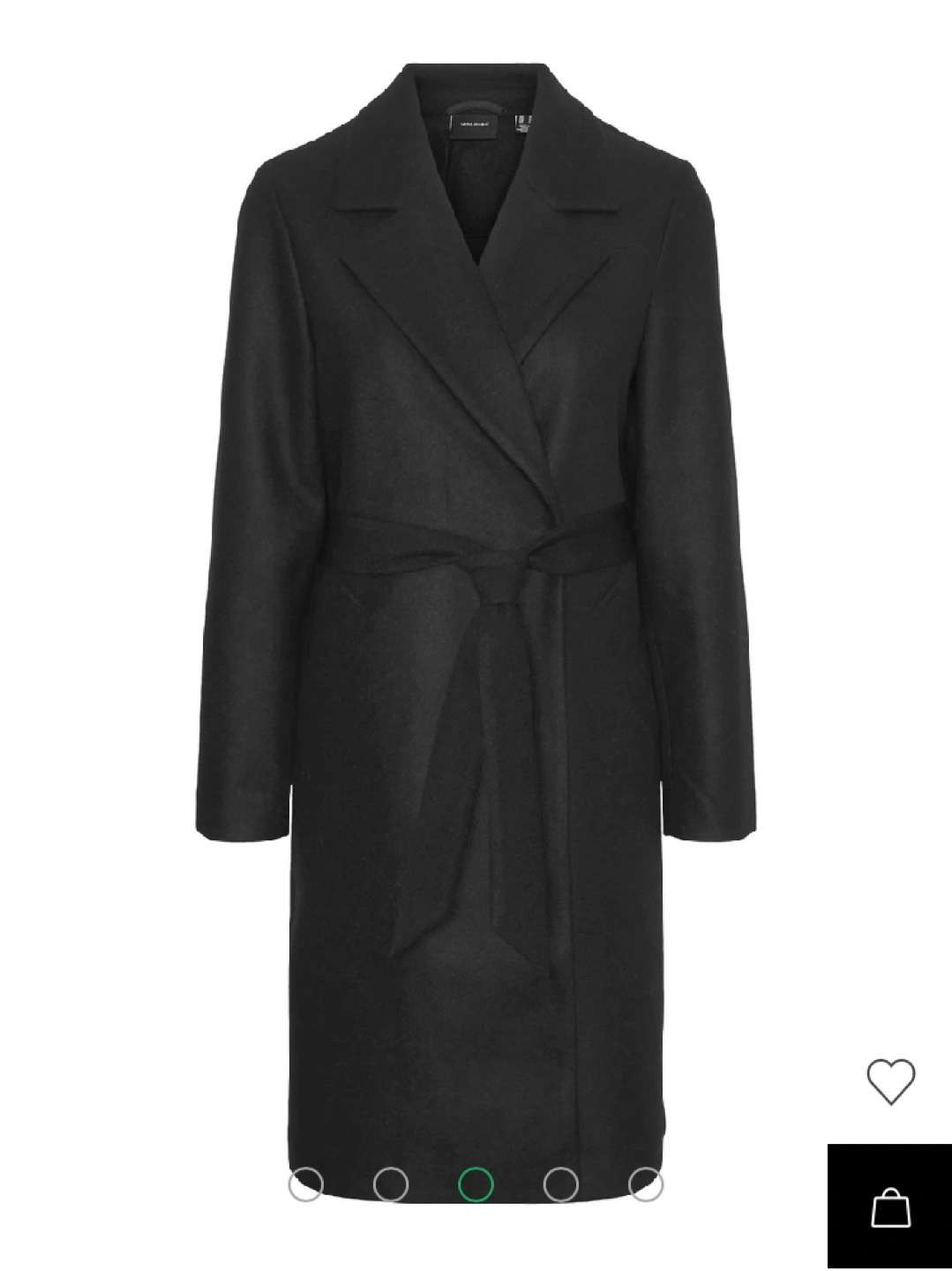
Task: Go to the fourth image indicator dot
Action: [560, 1184]
